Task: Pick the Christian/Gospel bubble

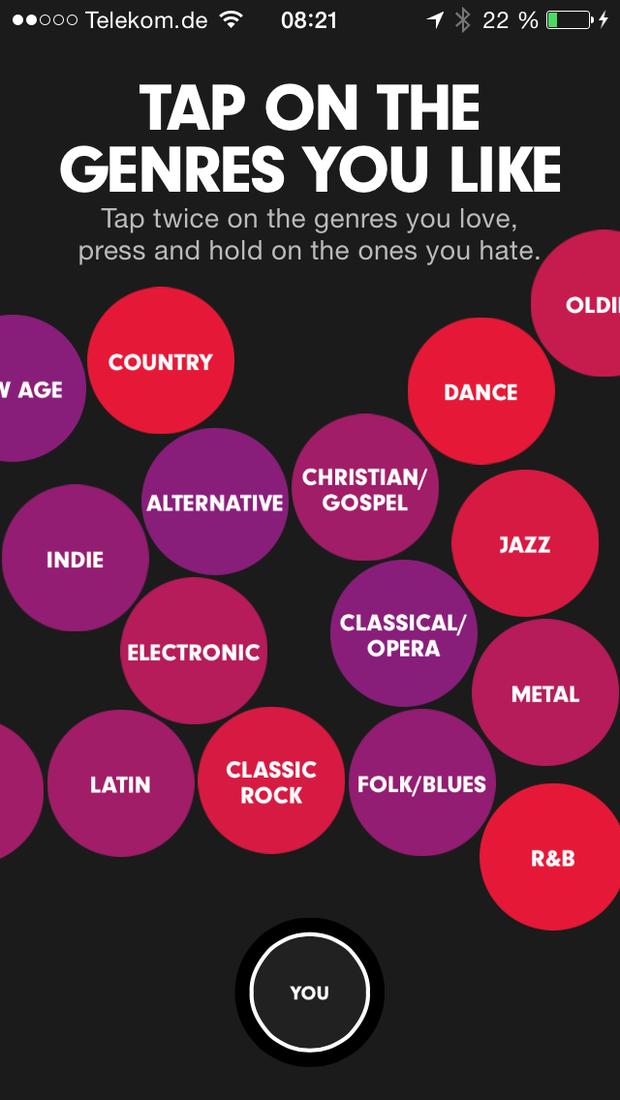Action: (365, 488)
